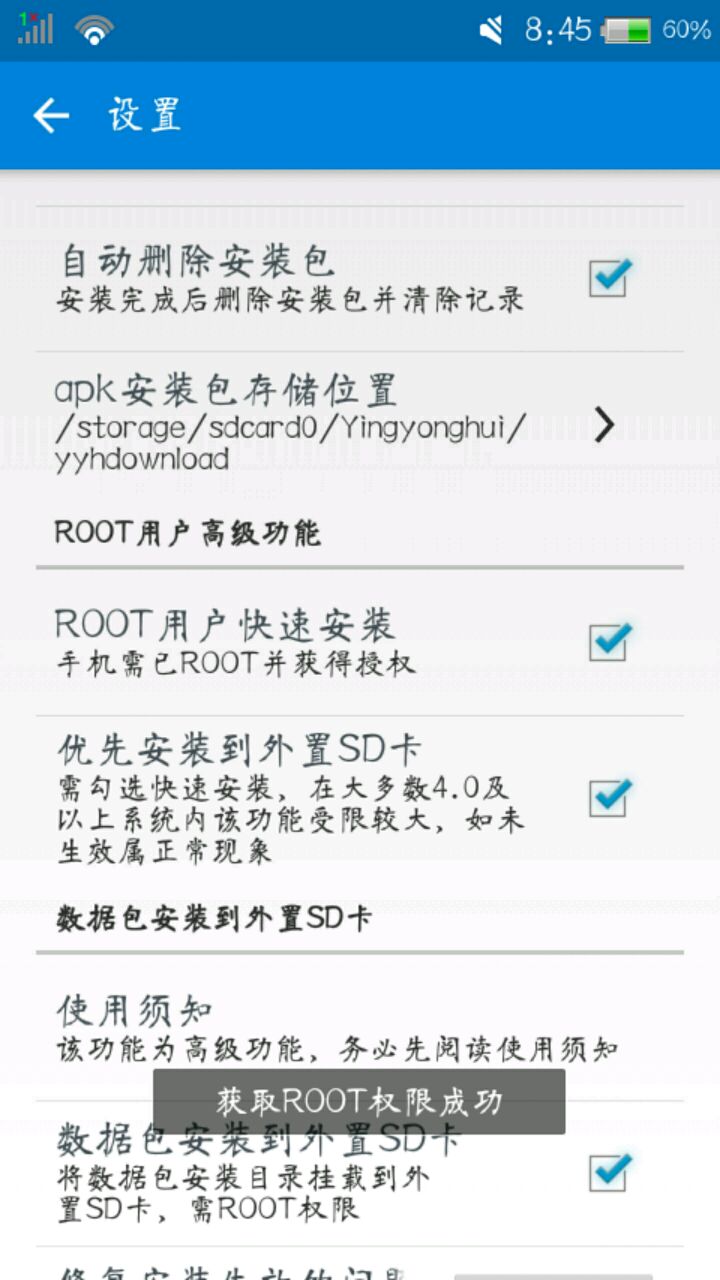The height and width of the screenshot is (1280, 720).
Task: Toggle 优先安装到外置SD卡 checkbox
Action: tap(608, 797)
